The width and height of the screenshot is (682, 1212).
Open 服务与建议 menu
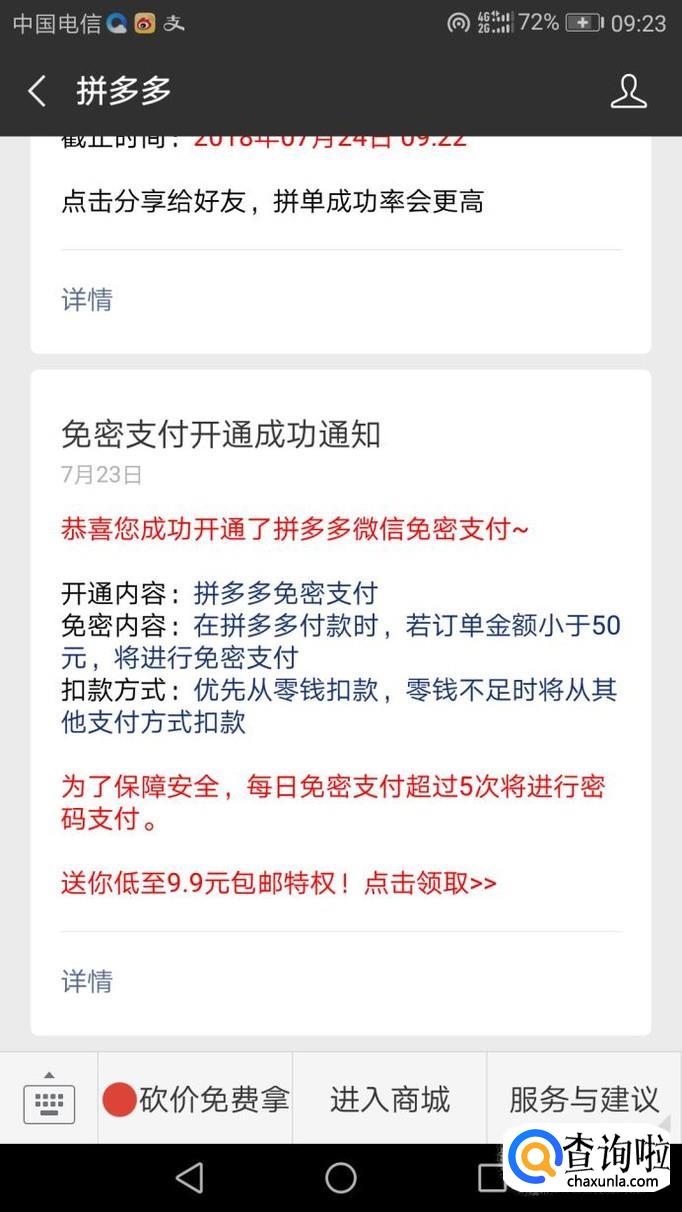point(584,1099)
